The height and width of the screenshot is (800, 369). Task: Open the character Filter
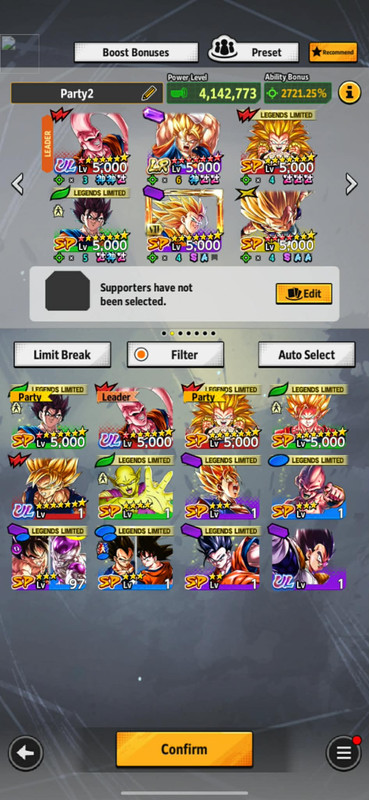click(x=176, y=355)
